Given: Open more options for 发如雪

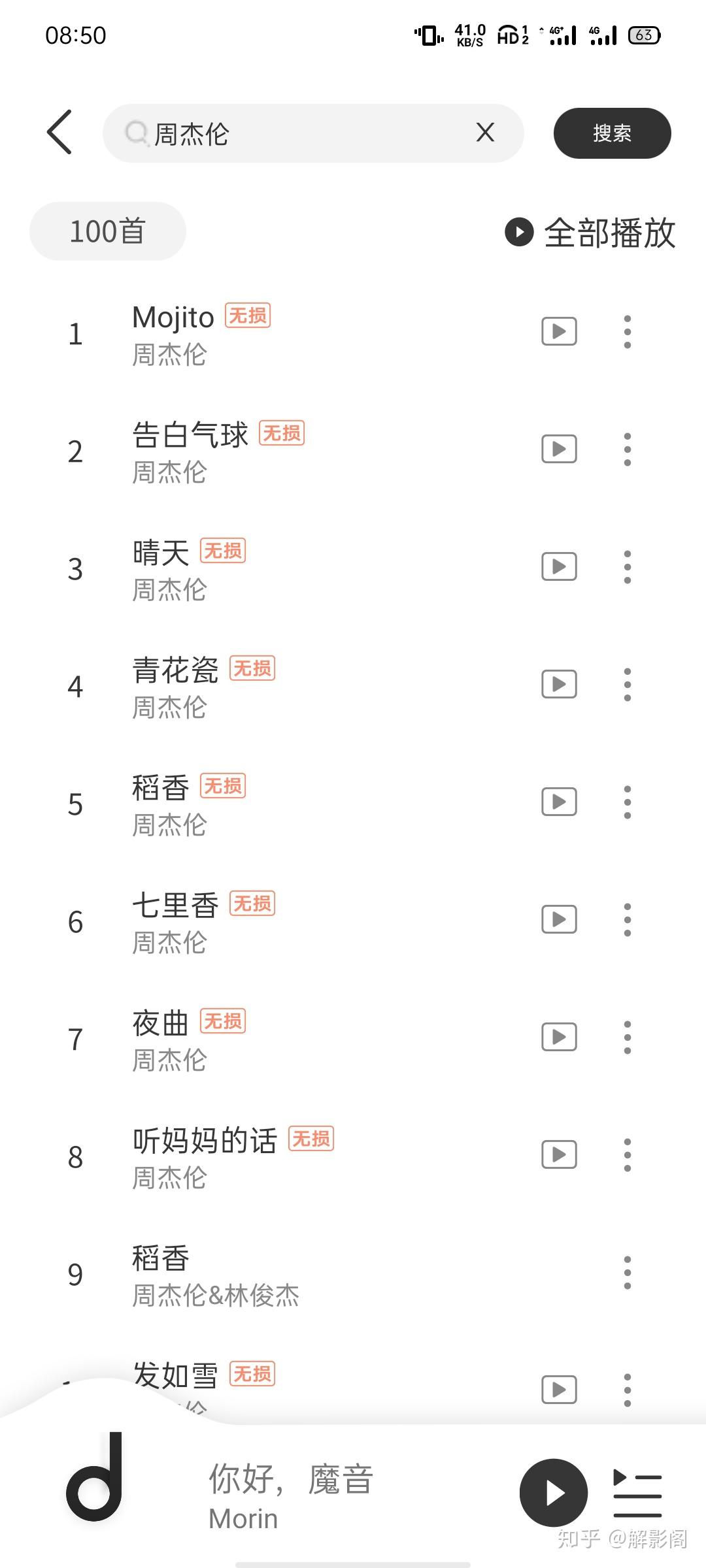Looking at the screenshot, I should pos(627,1389).
